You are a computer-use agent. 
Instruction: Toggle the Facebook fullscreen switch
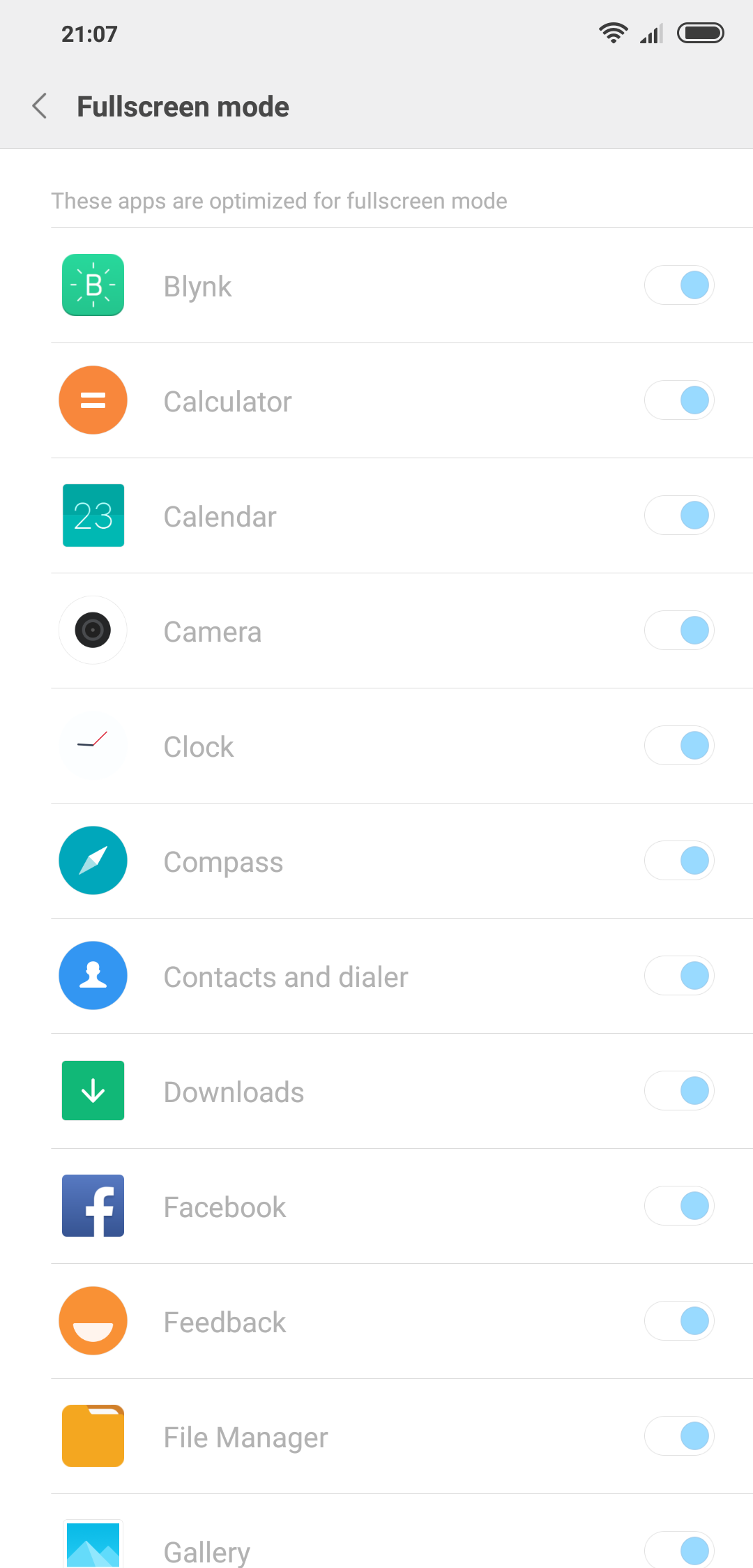[679, 1206]
